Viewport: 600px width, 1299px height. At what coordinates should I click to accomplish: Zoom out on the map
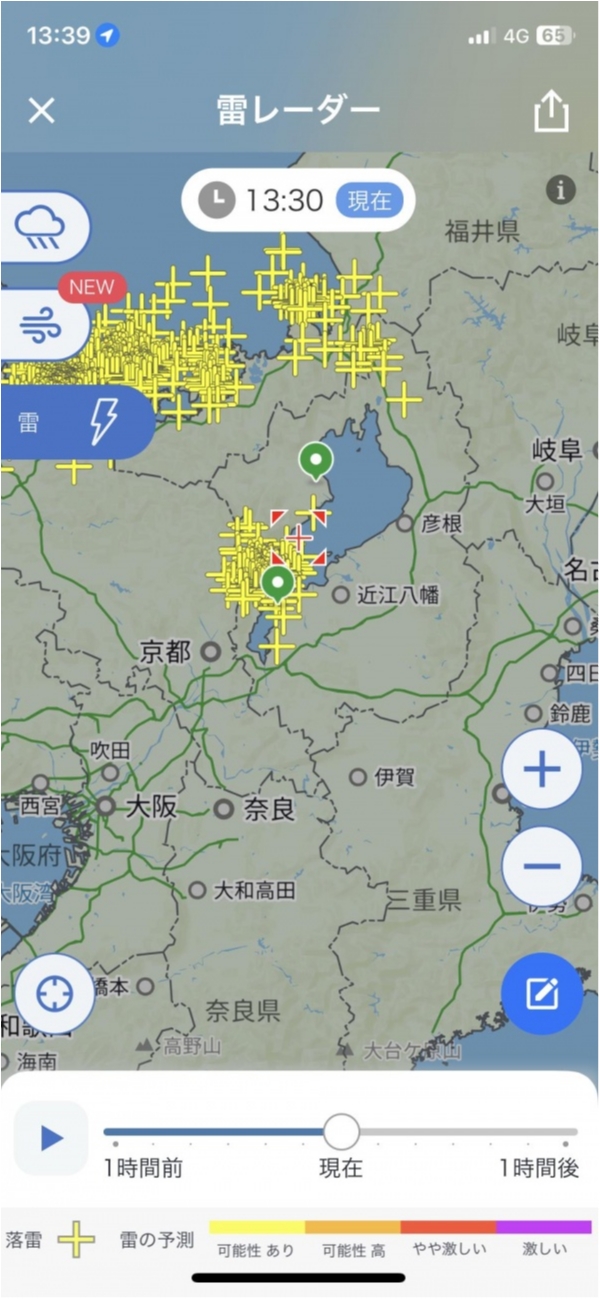point(542,866)
